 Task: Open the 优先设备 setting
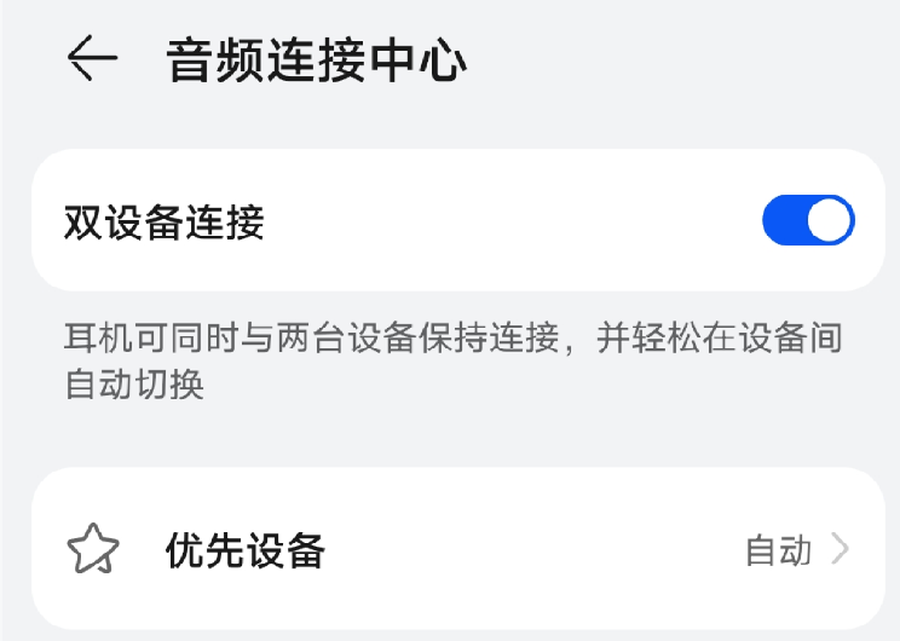[458, 549]
